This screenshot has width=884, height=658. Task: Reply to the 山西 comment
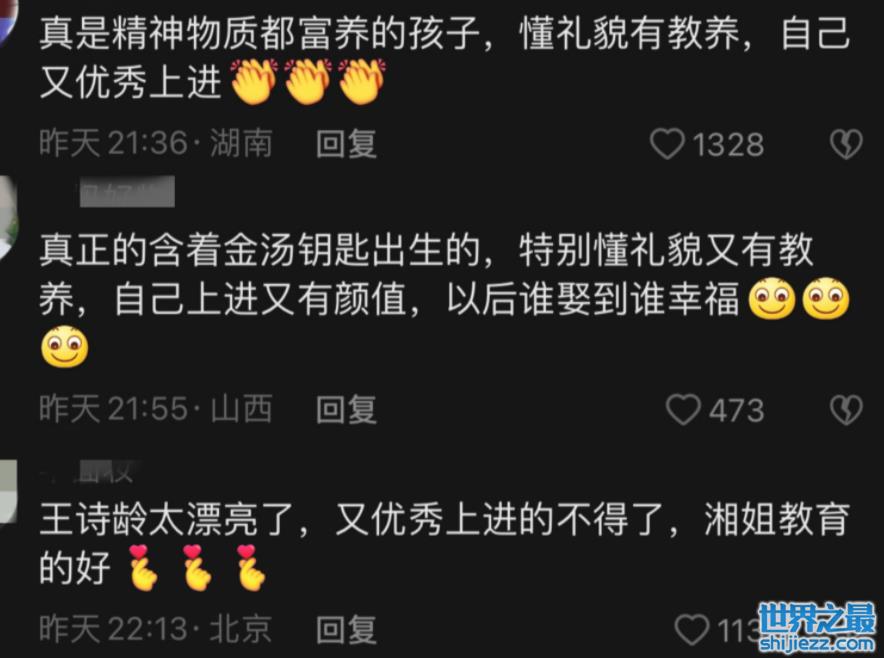tap(346, 409)
